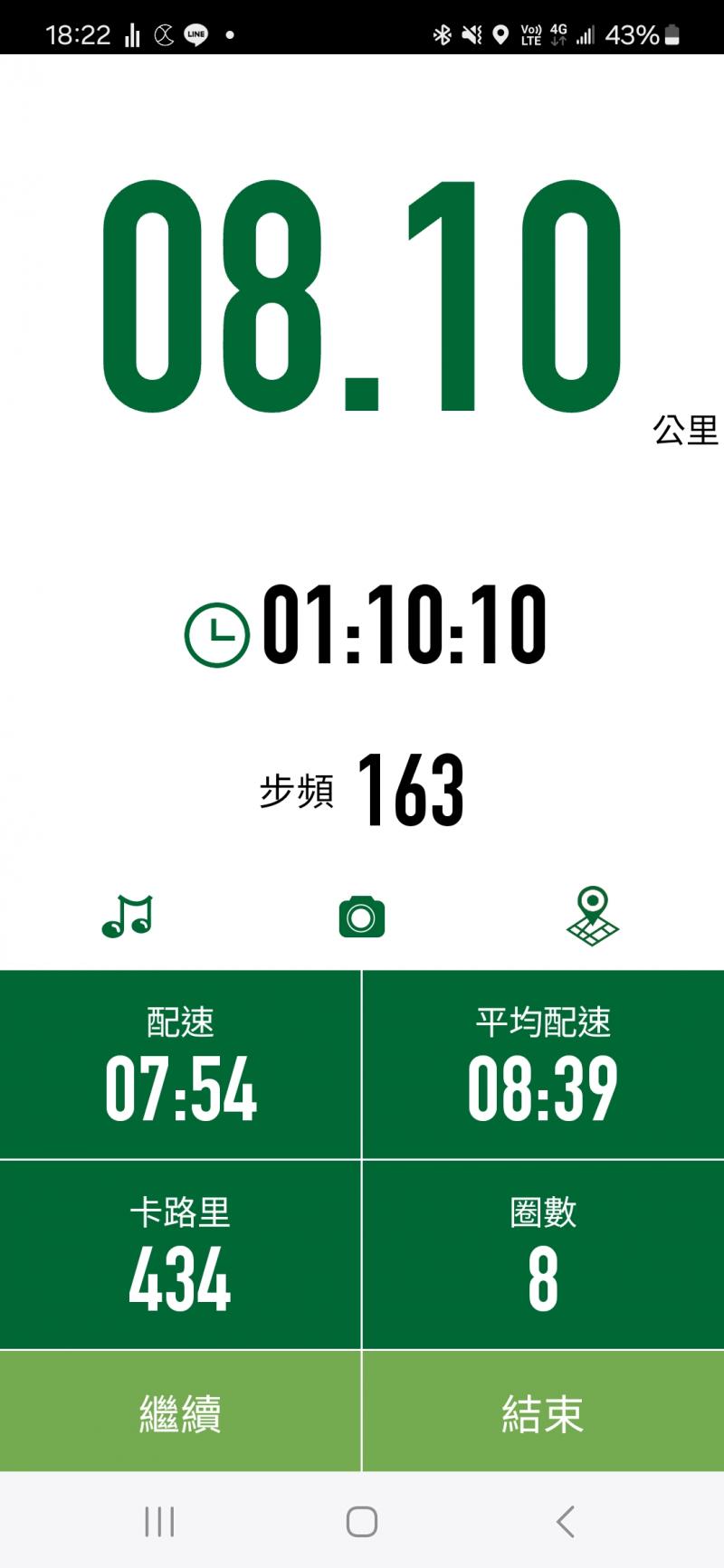Tap 繼續 to resume the run
Image resolution: width=724 pixels, height=1568 pixels.
[180, 1412]
